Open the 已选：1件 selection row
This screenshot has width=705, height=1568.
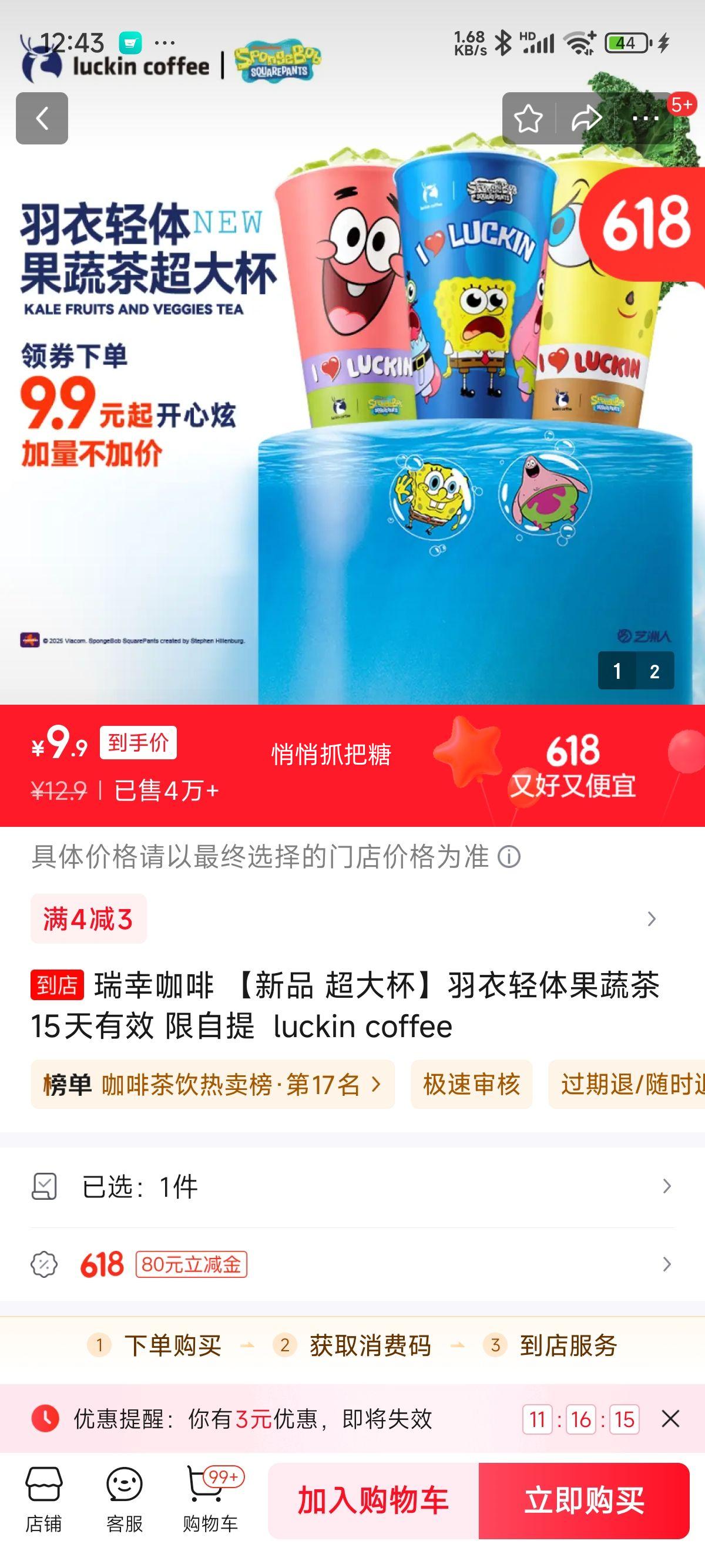coord(352,1186)
